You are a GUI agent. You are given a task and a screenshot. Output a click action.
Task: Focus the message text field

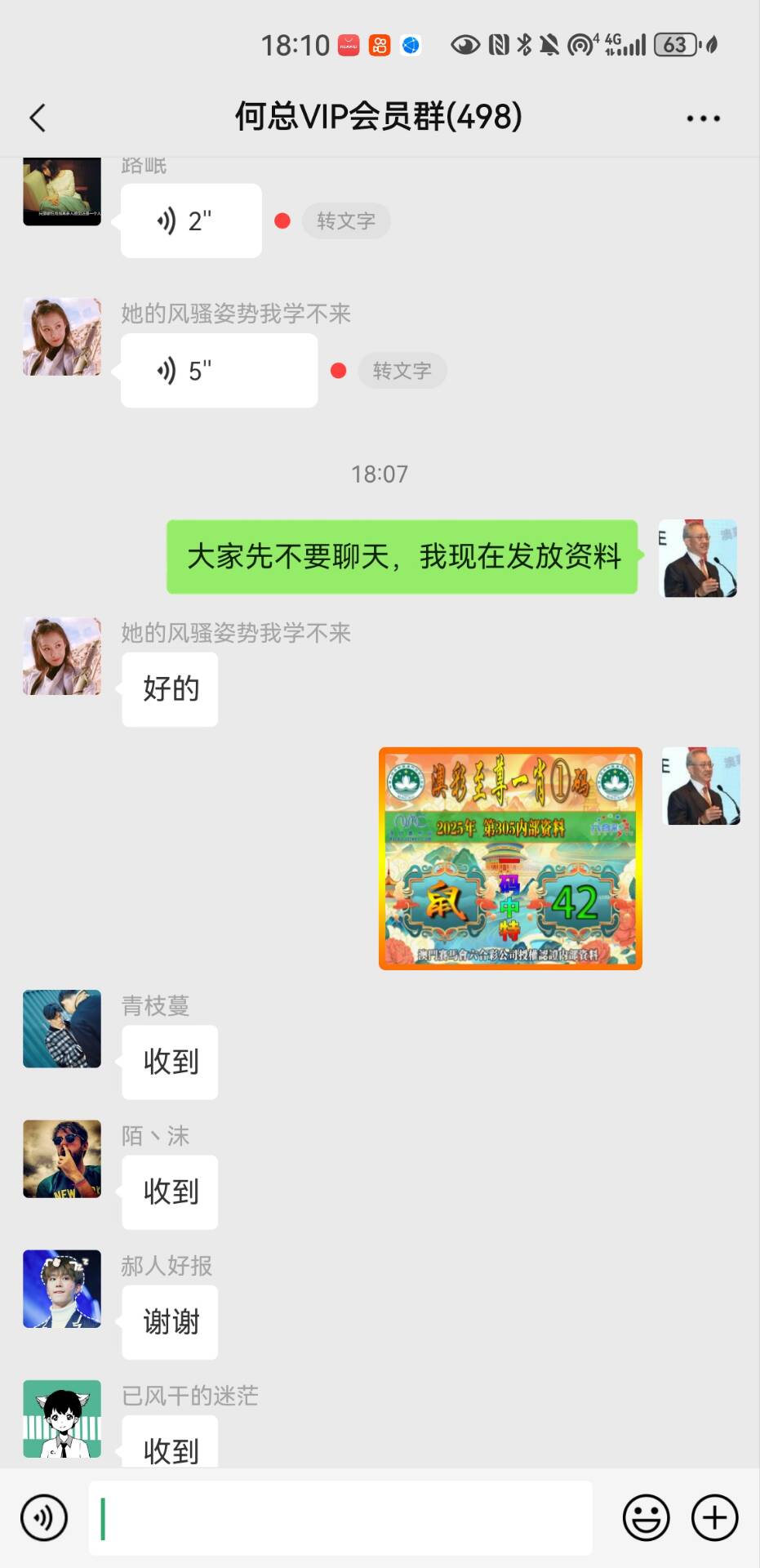[x=340, y=1517]
